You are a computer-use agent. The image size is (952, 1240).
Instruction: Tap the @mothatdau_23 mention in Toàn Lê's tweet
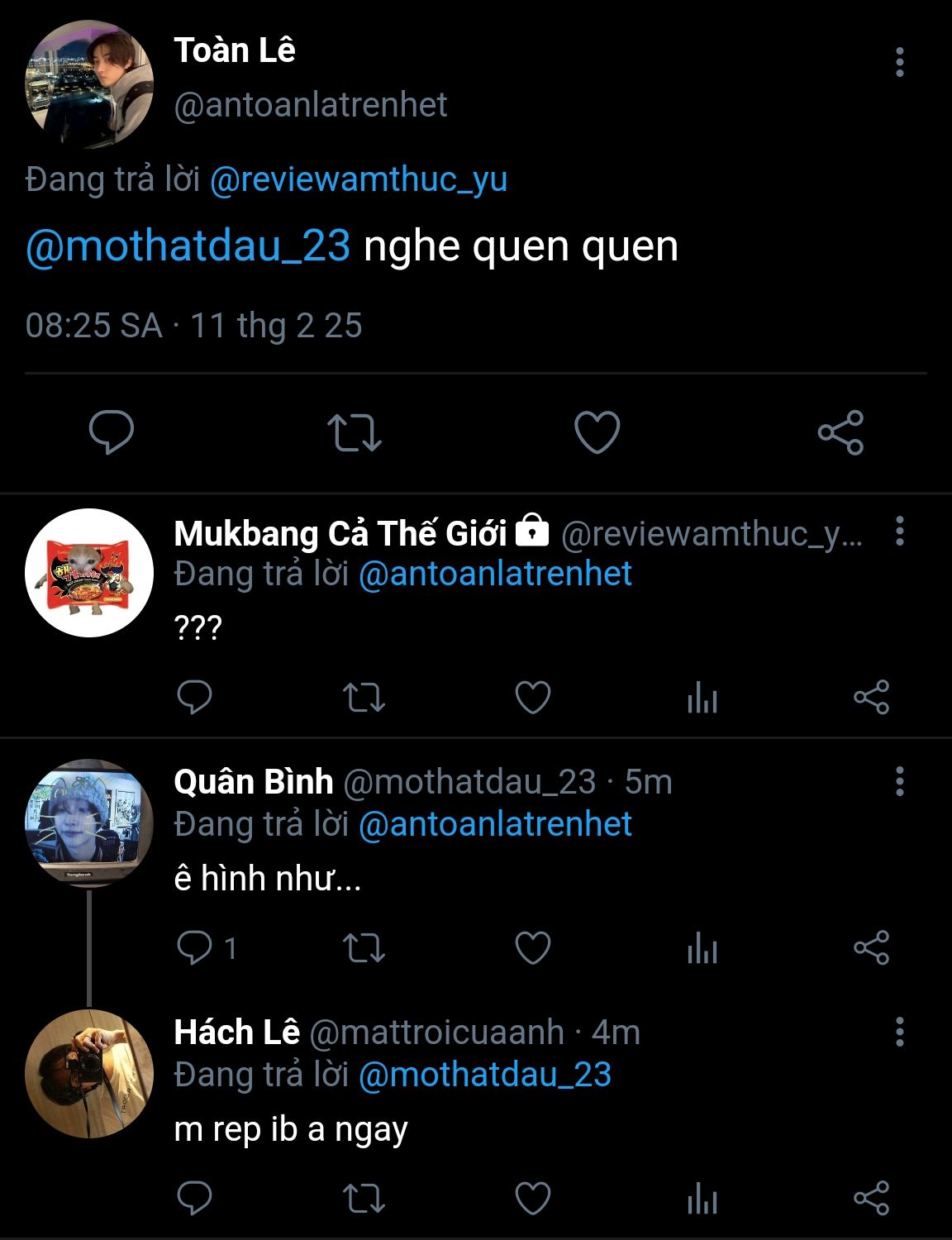coord(188,246)
